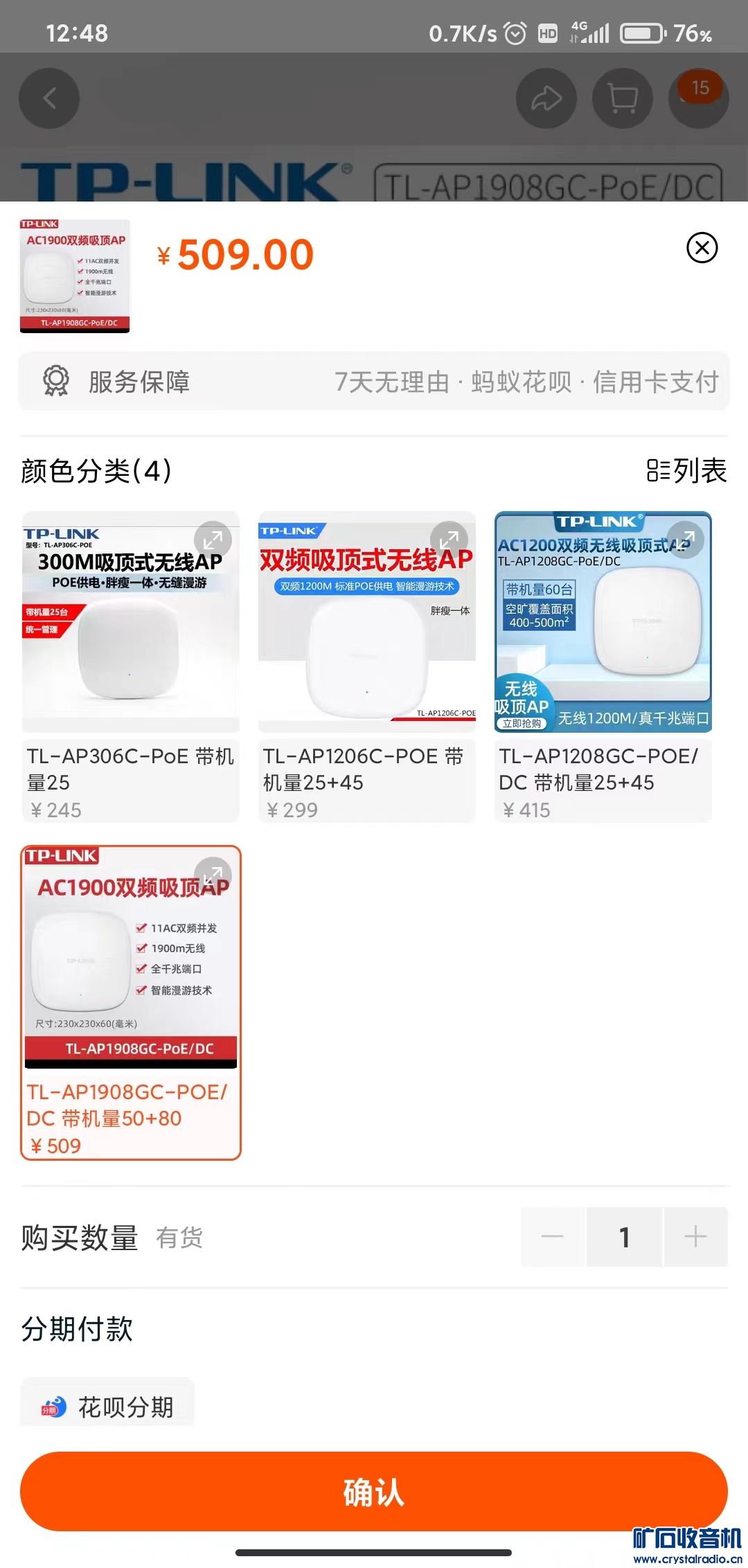
Task: Confirm selection with 确认 button
Action: (374, 1492)
